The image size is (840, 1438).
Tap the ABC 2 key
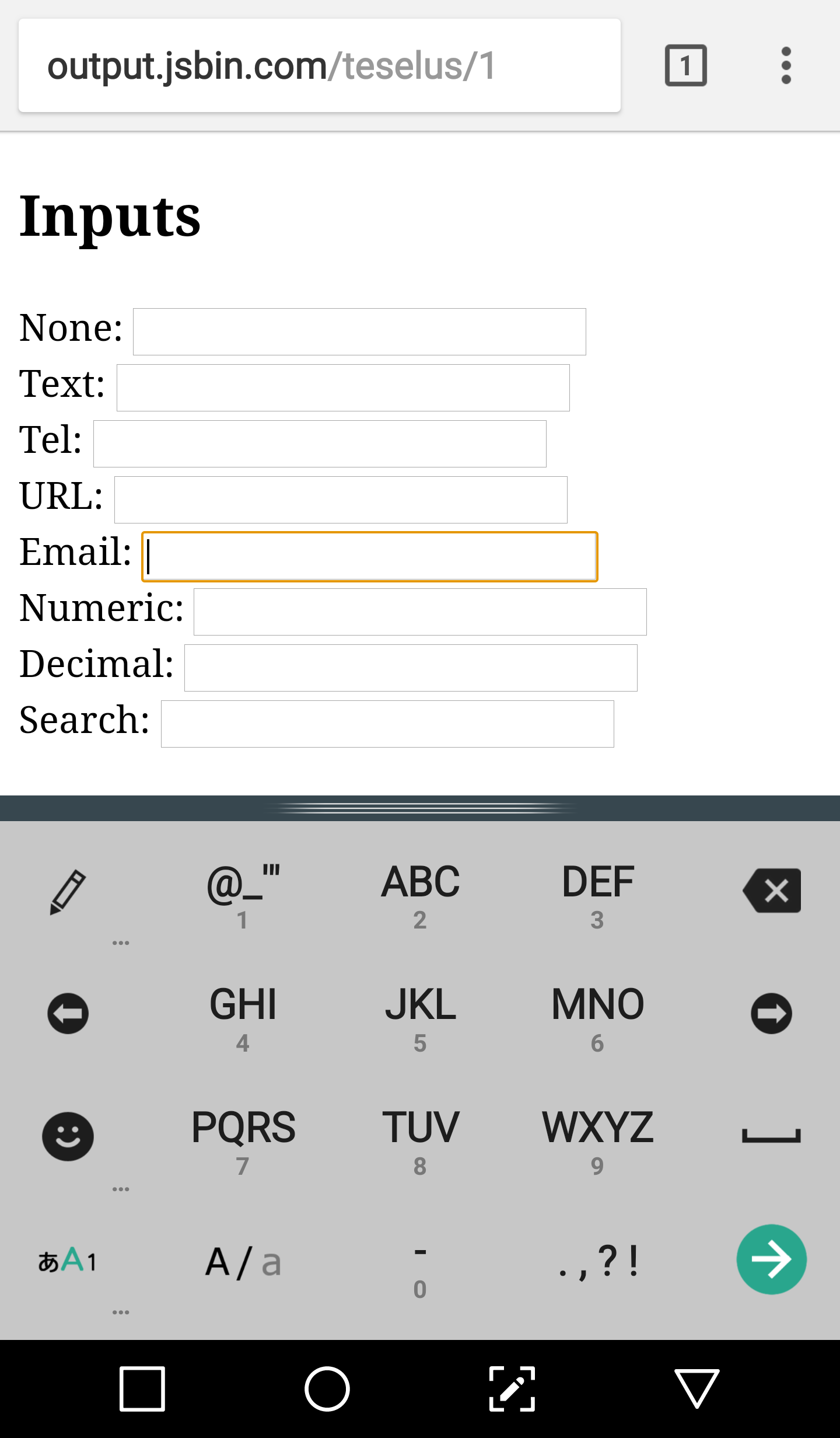420,894
